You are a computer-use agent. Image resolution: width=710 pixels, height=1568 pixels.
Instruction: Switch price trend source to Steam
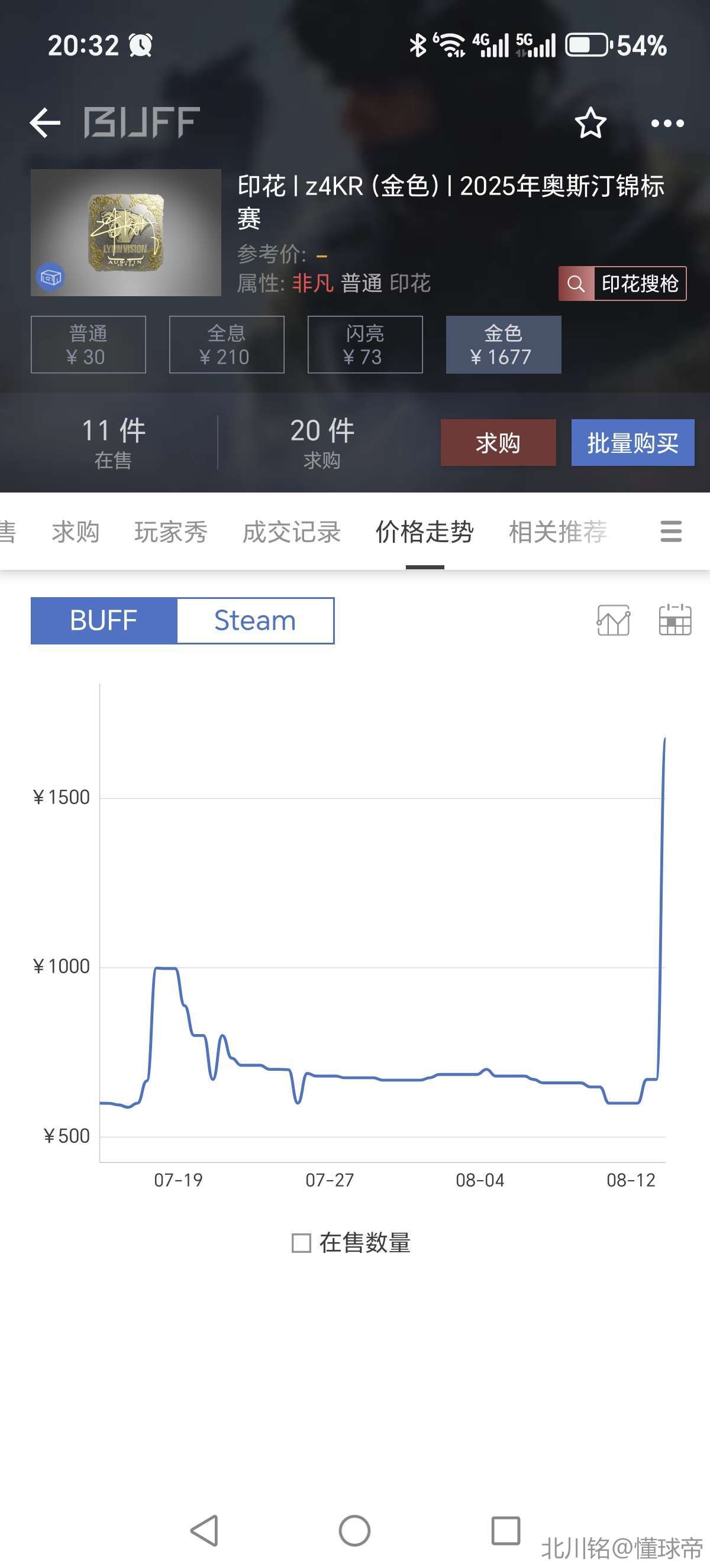(x=255, y=621)
